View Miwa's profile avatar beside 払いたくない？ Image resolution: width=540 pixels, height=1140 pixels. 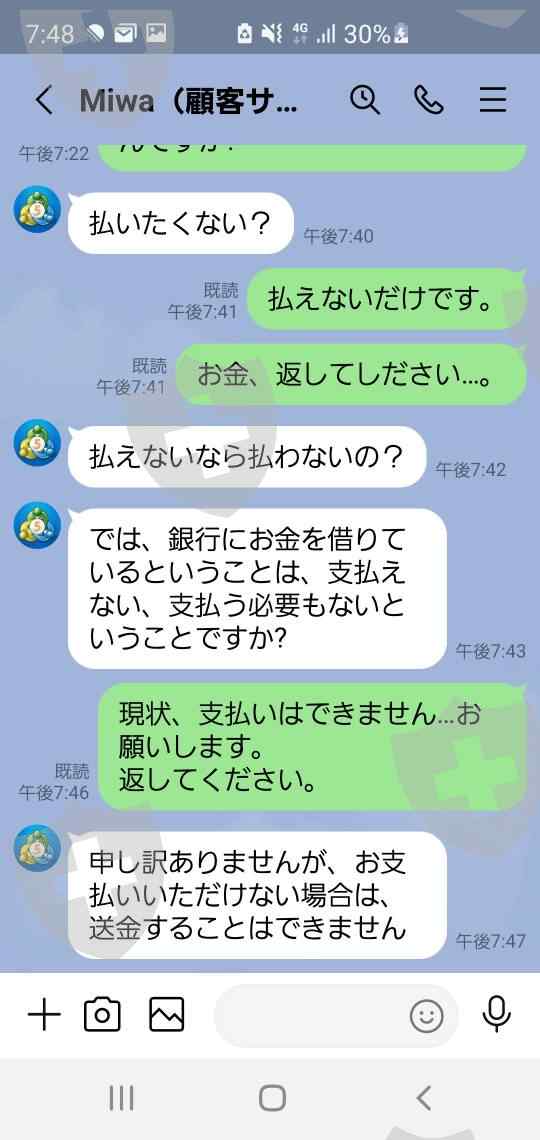coord(38,209)
